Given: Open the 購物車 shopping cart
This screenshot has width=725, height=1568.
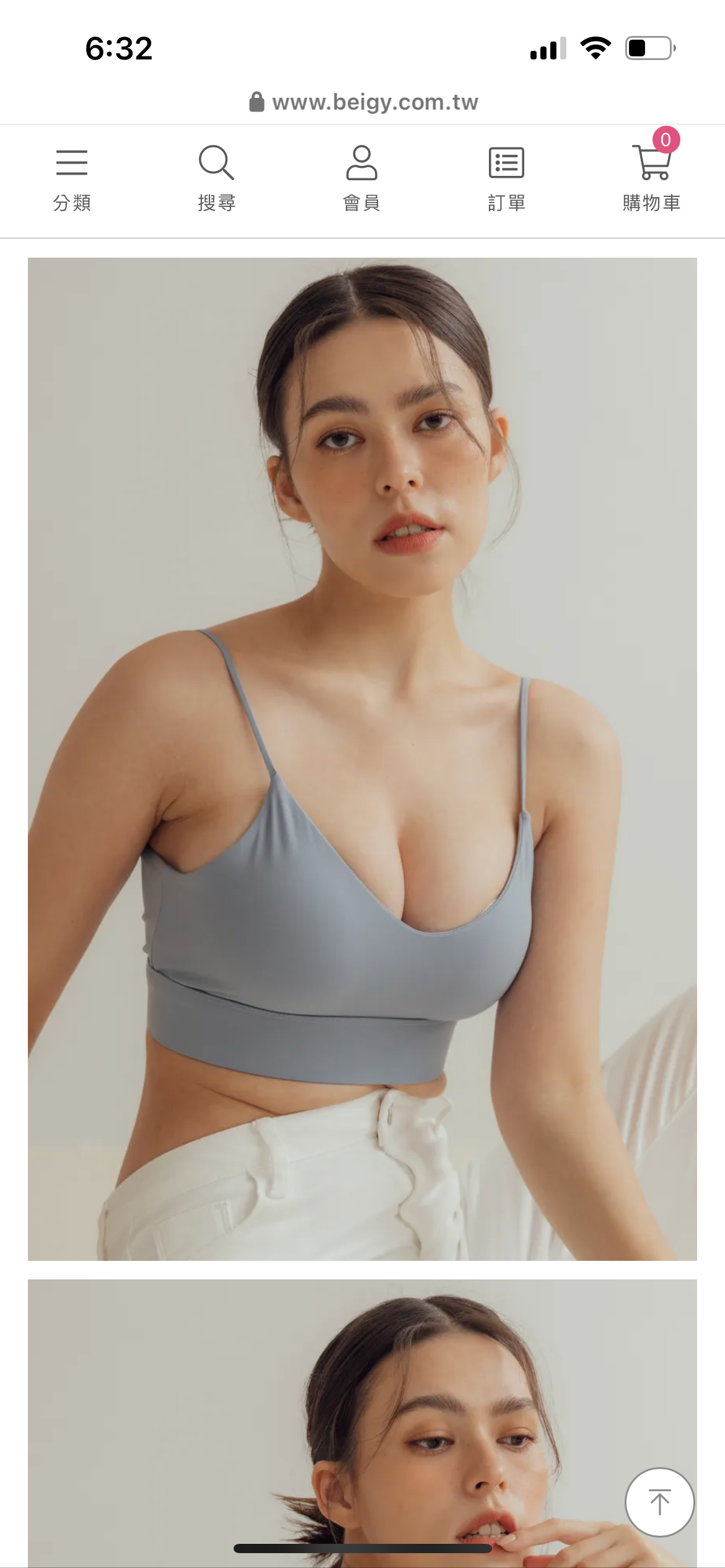Looking at the screenshot, I should coord(651,178).
